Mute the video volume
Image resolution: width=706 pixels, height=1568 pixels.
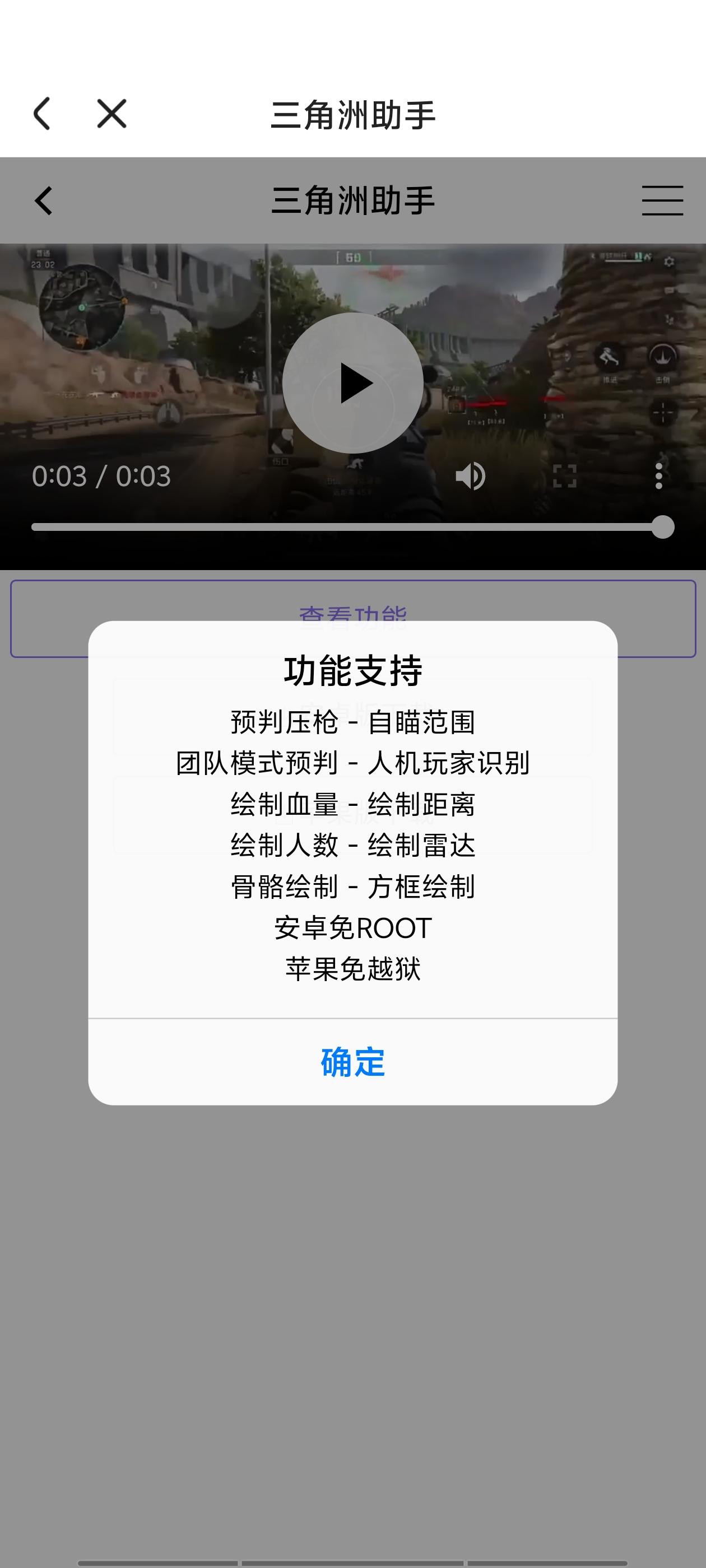[470, 477]
